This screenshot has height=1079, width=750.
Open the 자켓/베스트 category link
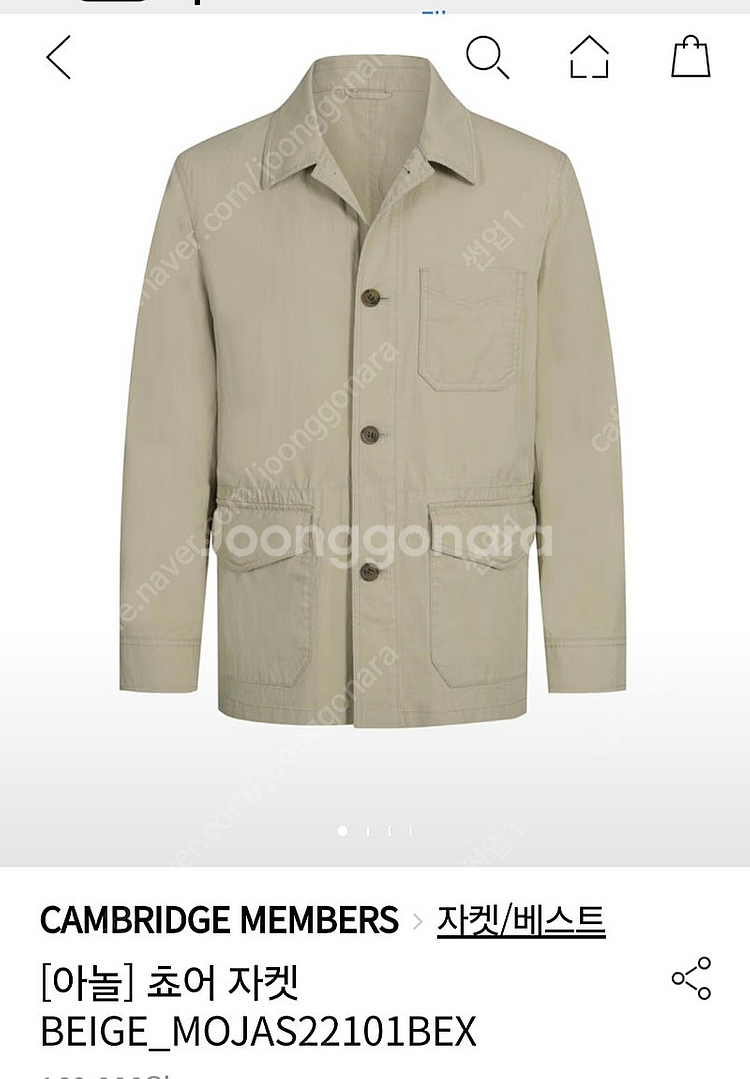coord(521,919)
